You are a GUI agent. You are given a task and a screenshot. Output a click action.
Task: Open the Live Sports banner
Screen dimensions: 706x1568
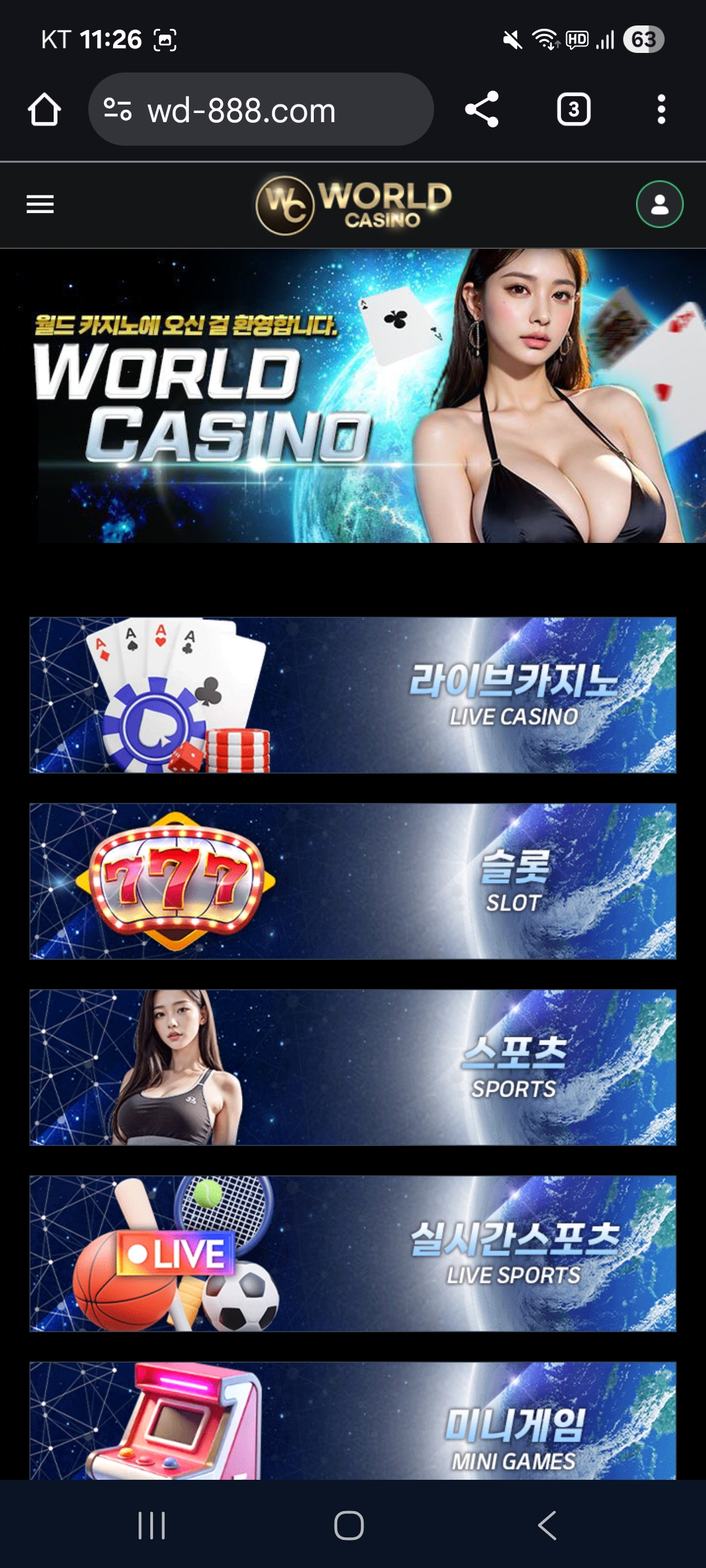[x=353, y=1254]
